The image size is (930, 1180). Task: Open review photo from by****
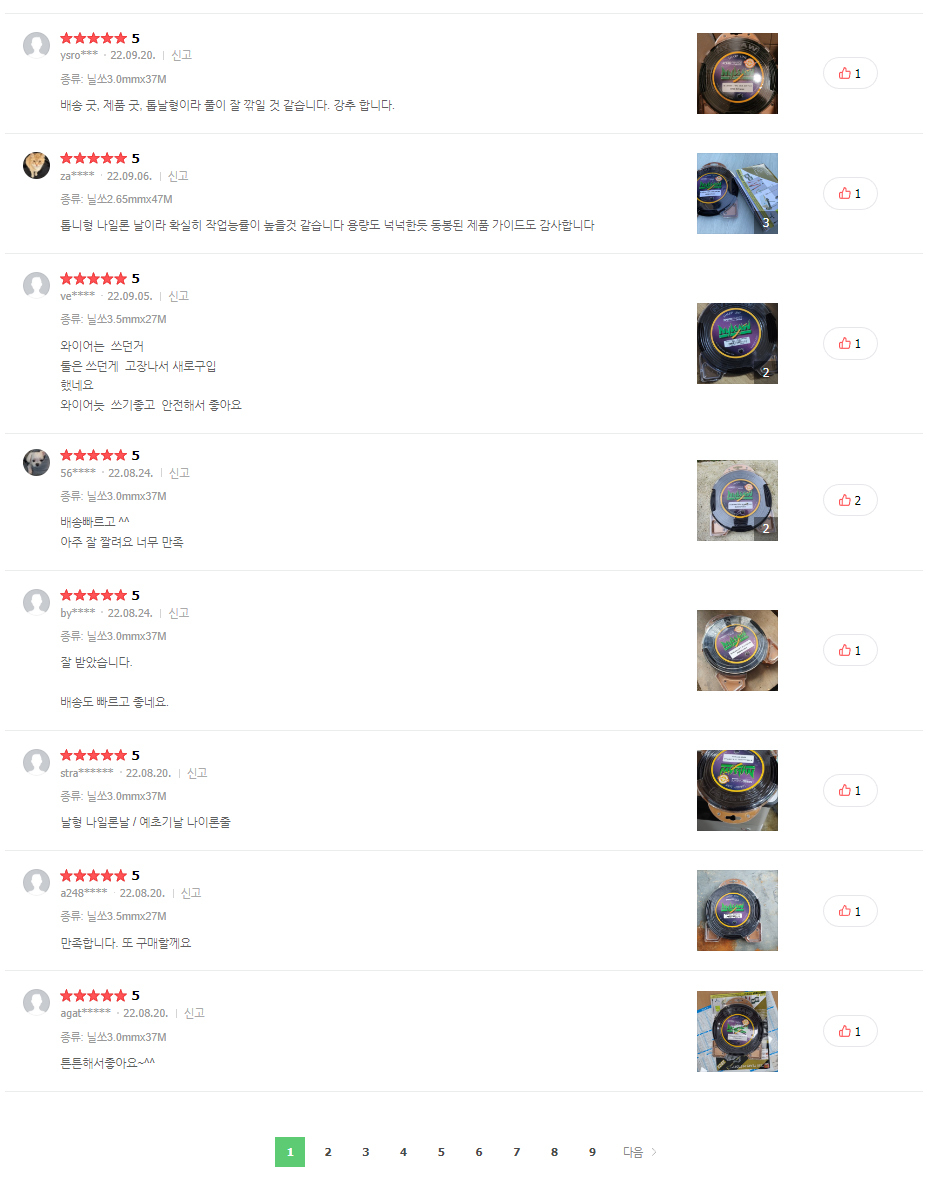(x=737, y=650)
